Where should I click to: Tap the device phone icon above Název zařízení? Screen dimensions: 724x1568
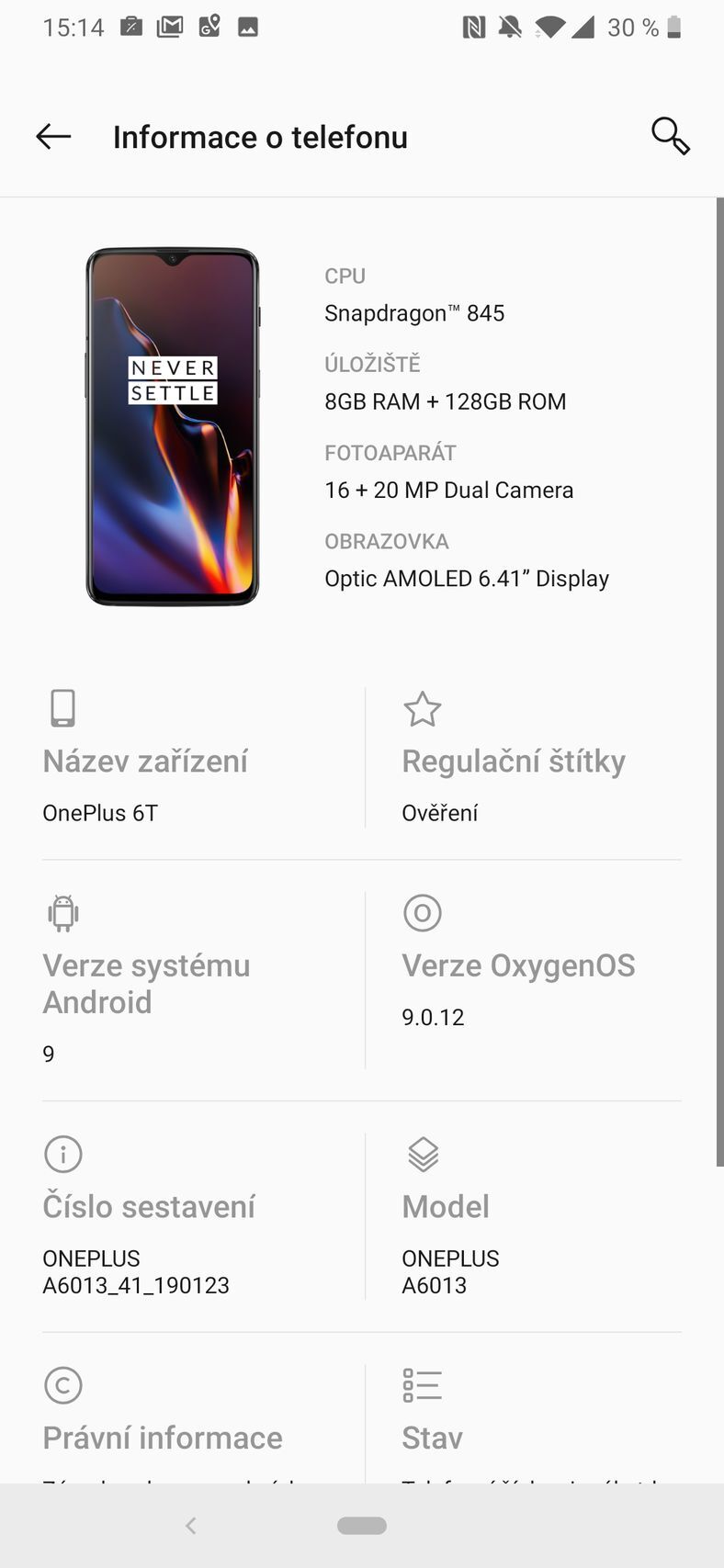pyautogui.click(x=62, y=709)
